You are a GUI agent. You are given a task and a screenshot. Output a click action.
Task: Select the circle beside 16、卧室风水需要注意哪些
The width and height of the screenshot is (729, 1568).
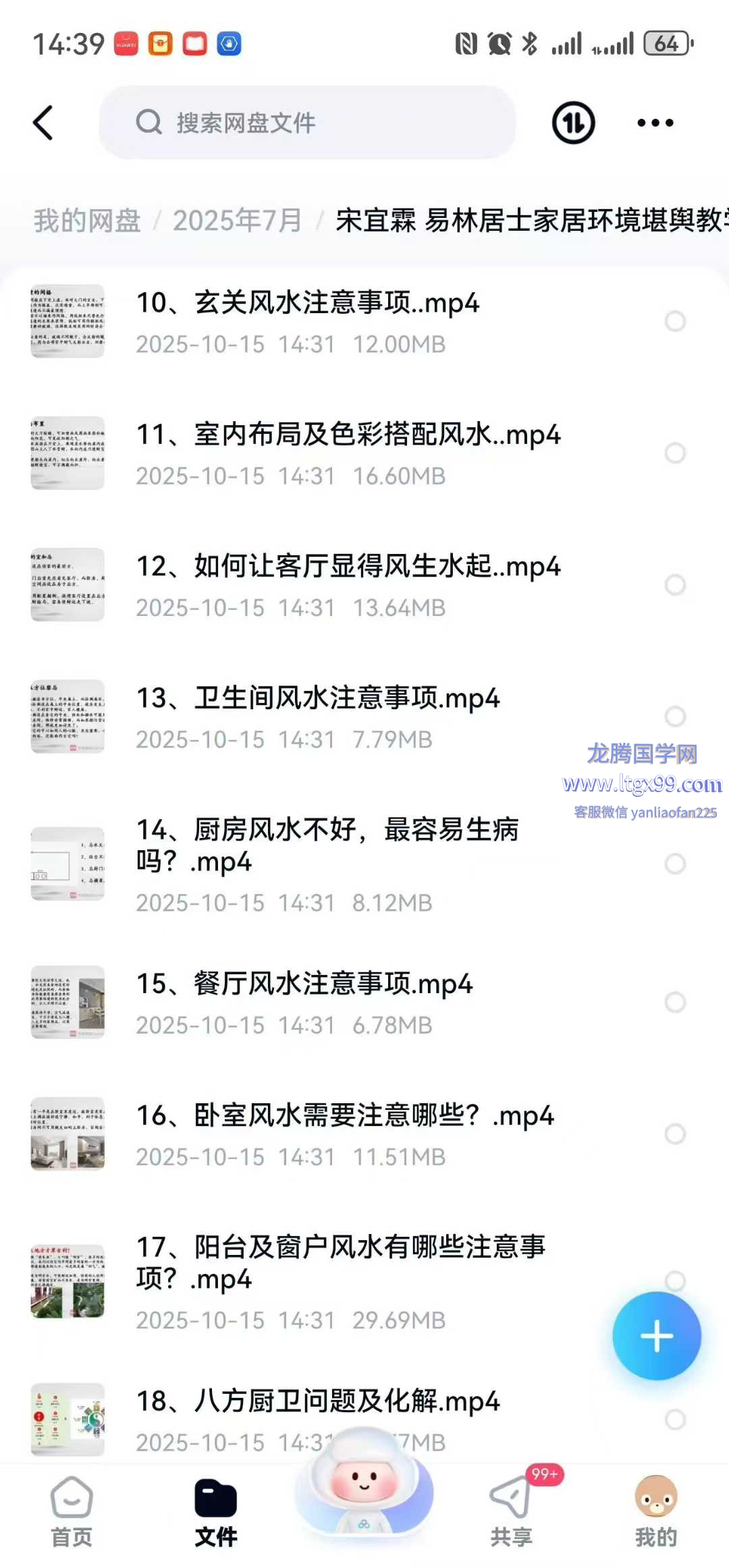(675, 1133)
